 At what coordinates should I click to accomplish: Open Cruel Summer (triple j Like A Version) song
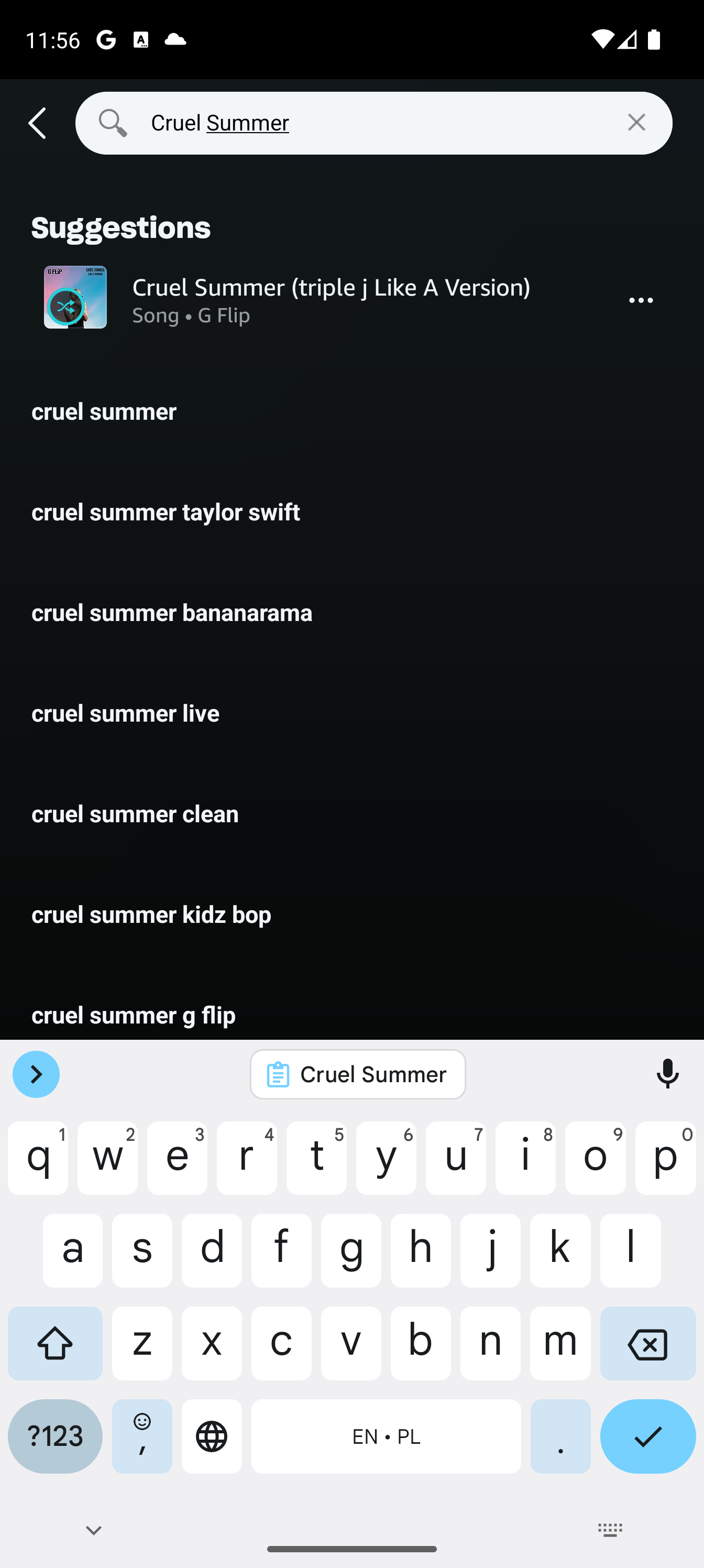331,298
